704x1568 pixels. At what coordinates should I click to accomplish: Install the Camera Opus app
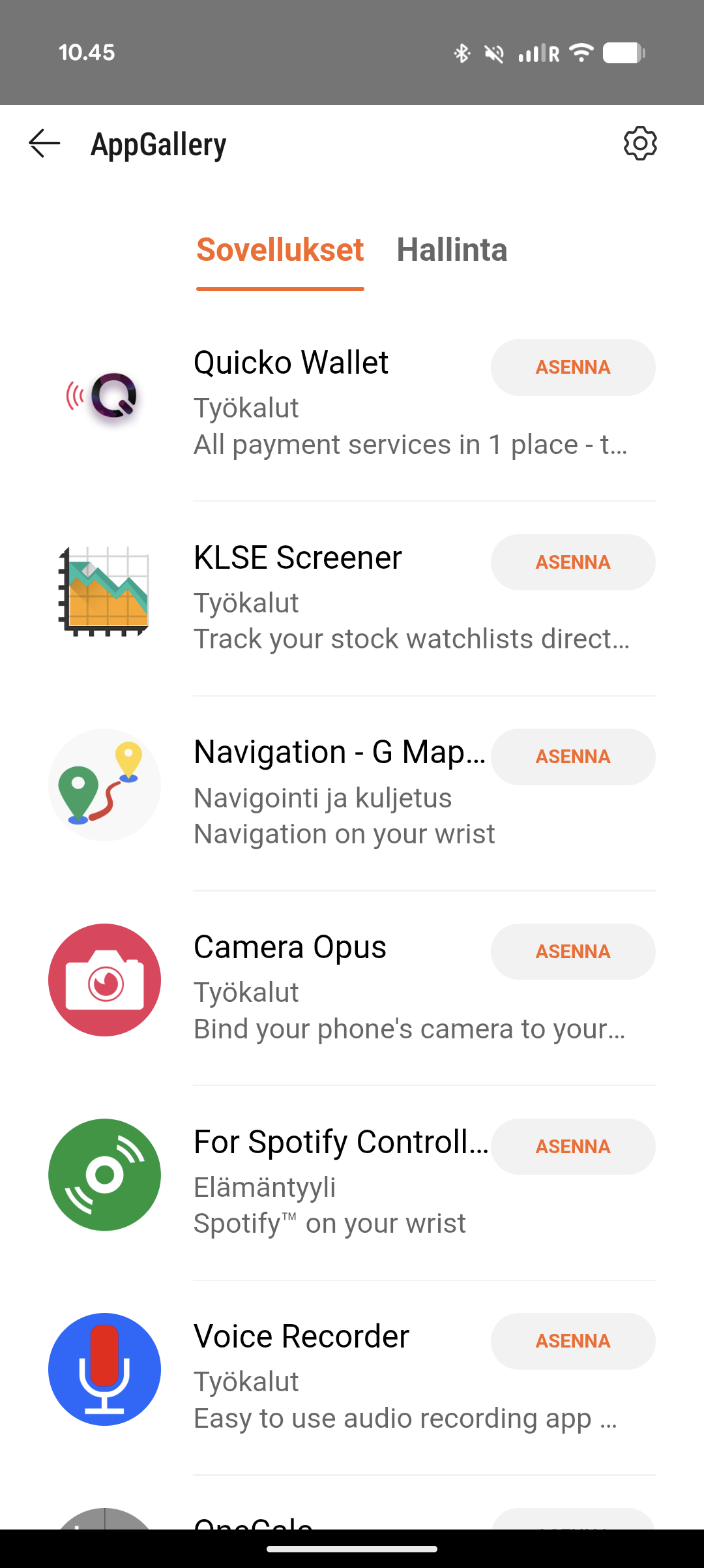573,952
